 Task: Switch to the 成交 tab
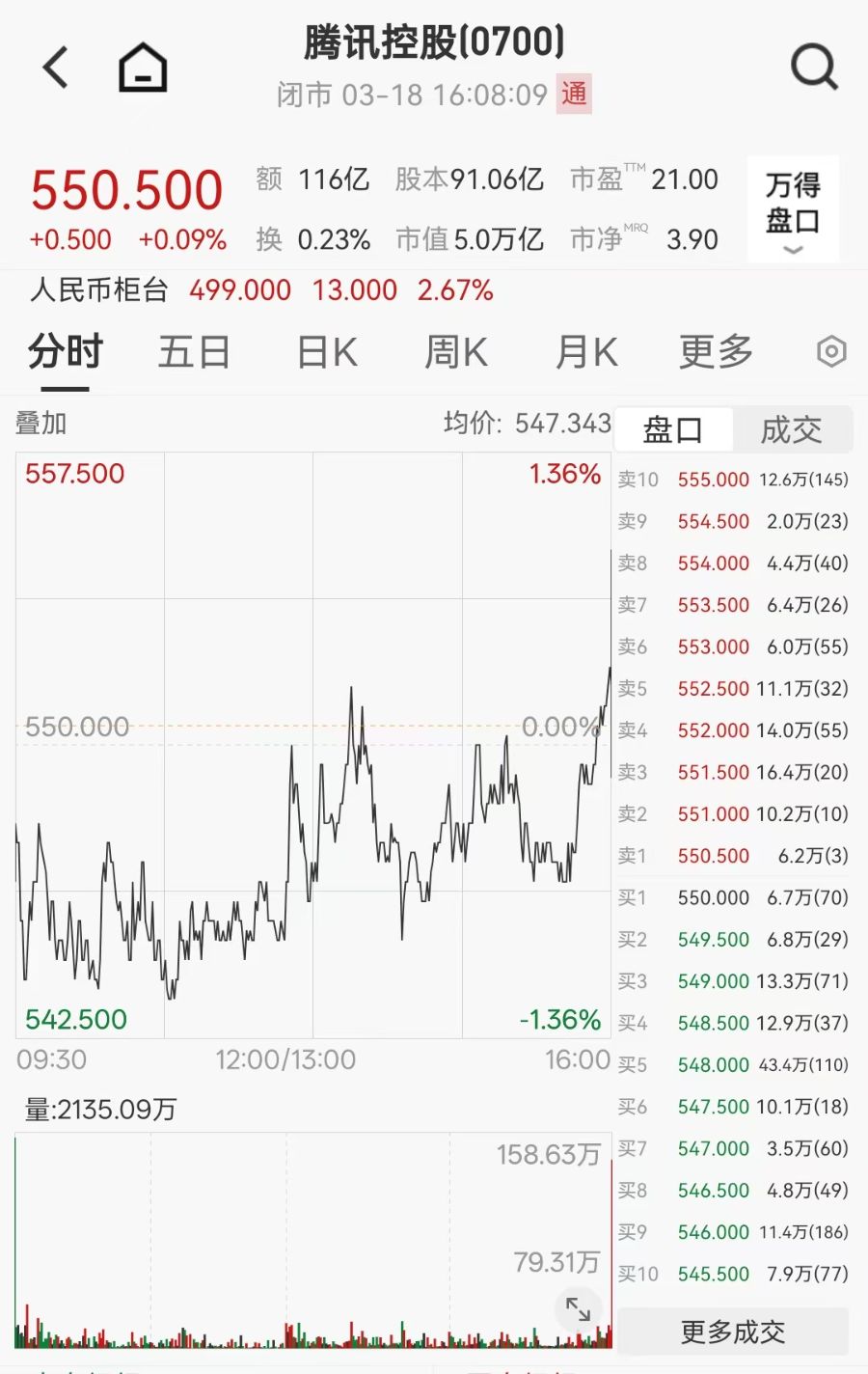(791, 429)
